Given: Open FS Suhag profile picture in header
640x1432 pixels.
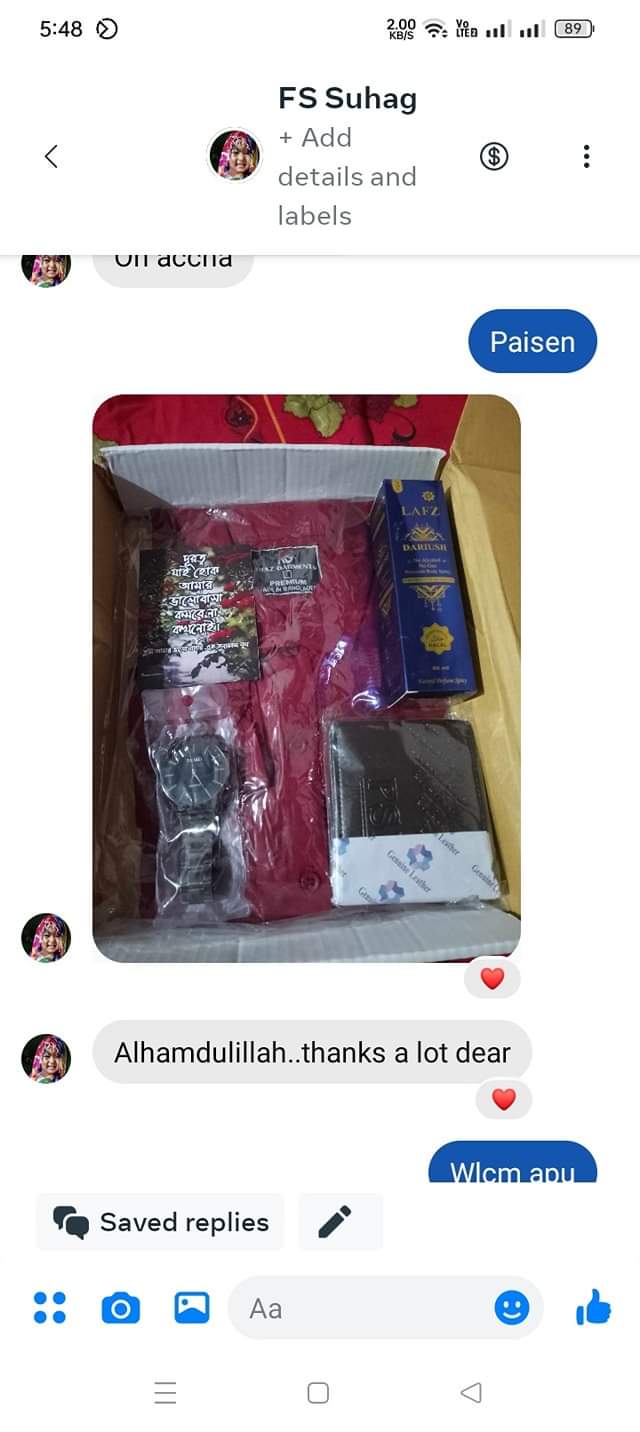Looking at the screenshot, I should pyautogui.click(x=234, y=156).
